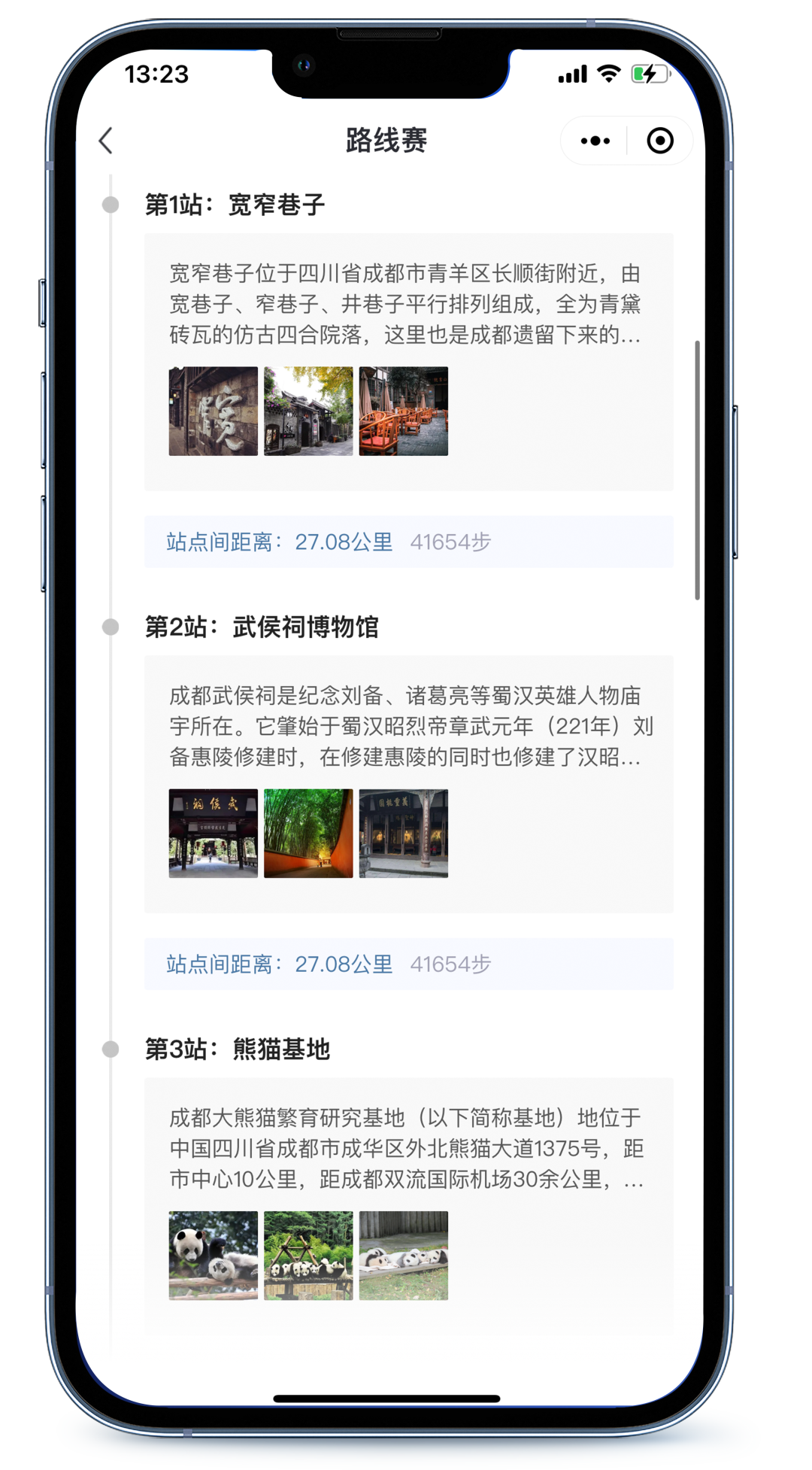812x1470 pixels.
Task: View the 武侯祠 hall interior photo
Action: coord(404,834)
